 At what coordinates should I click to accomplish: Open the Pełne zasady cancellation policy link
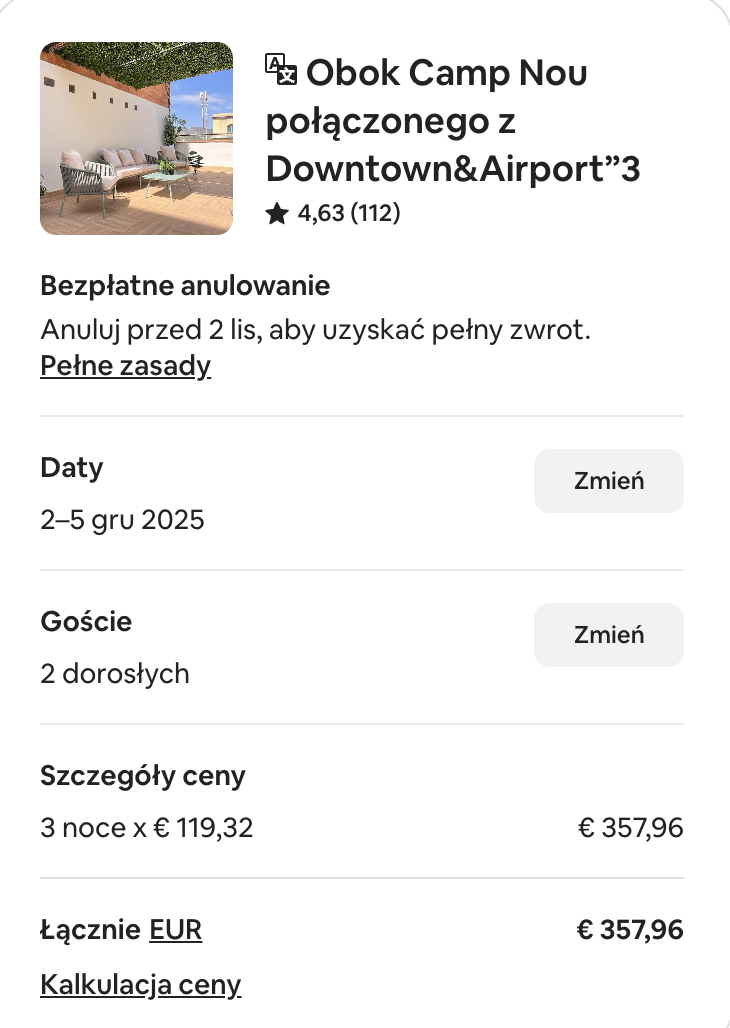tap(125, 366)
